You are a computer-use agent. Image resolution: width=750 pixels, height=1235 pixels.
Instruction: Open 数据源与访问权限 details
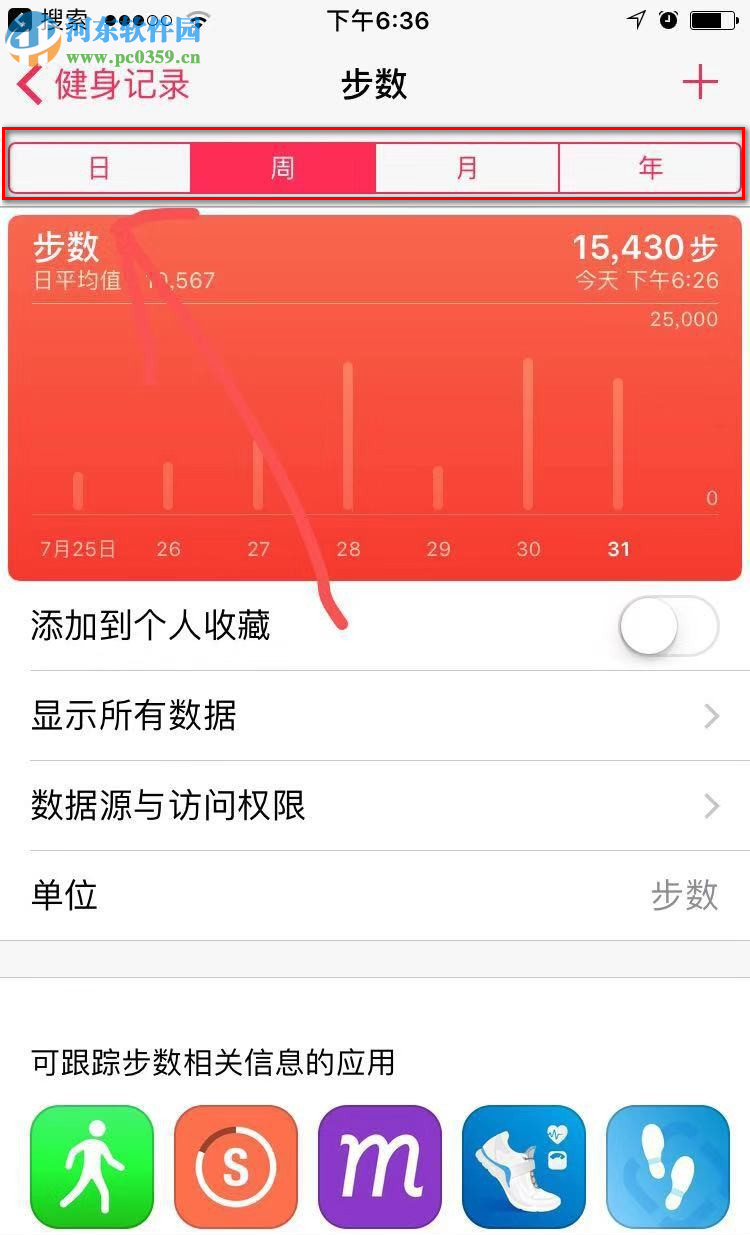375,806
